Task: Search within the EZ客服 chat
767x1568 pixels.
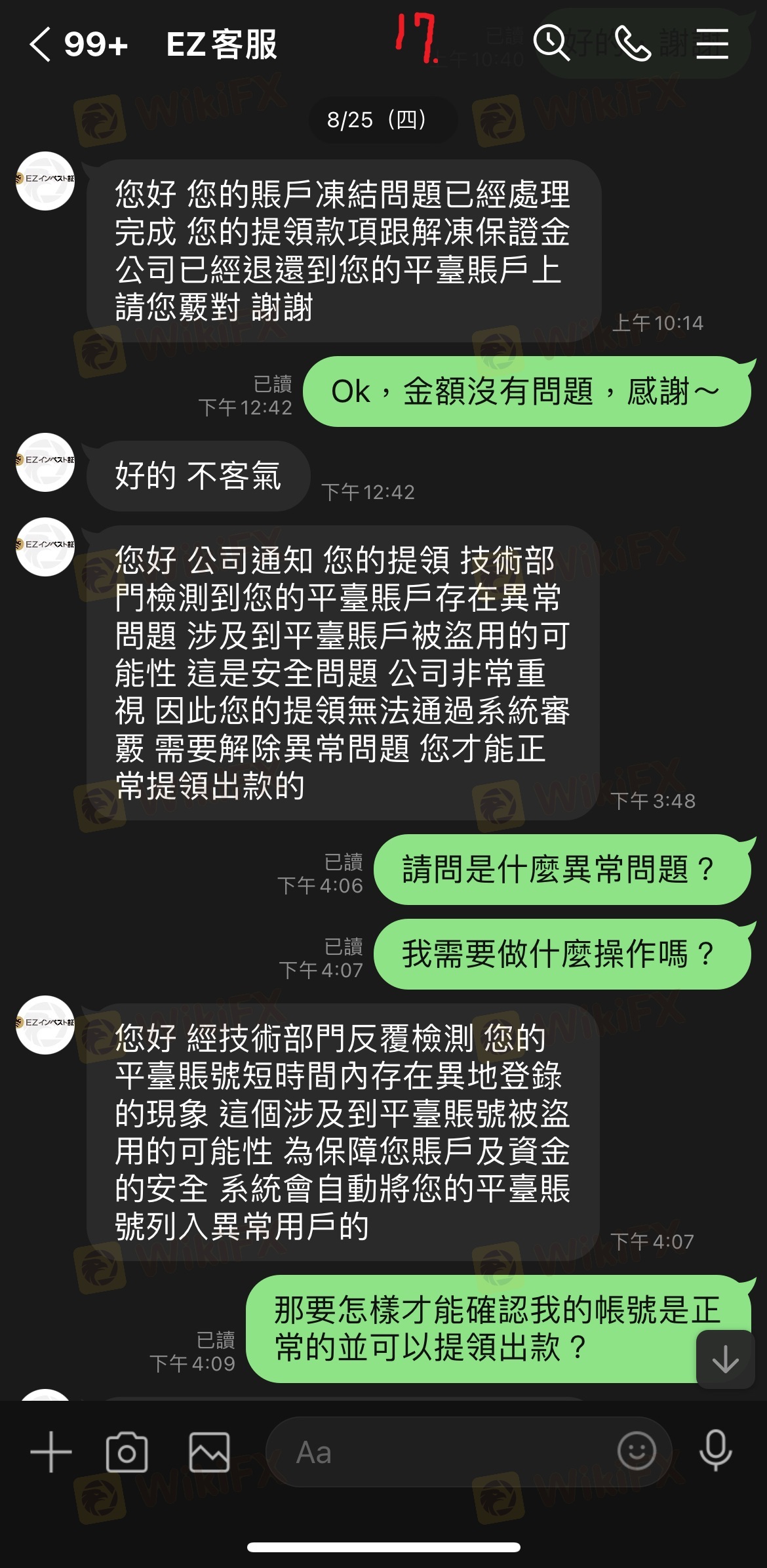Action: coord(551,43)
